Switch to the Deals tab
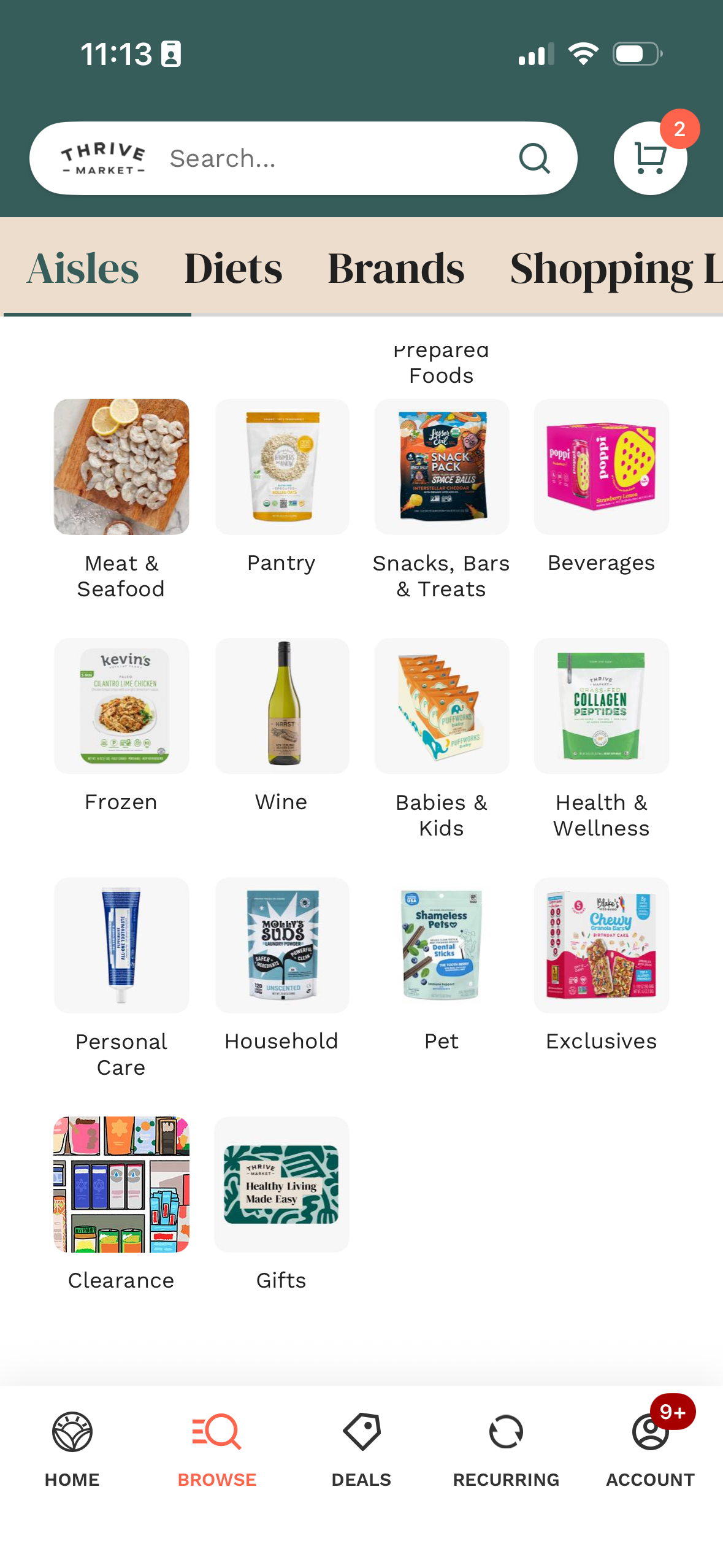 click(x=361, y=1449)
